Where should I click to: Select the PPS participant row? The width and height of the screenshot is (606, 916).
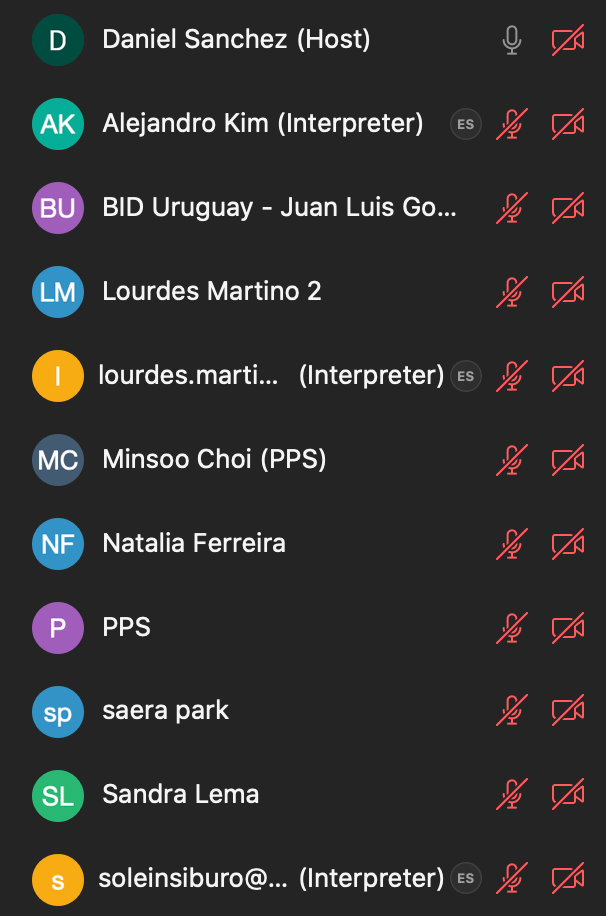click(127, 628)
